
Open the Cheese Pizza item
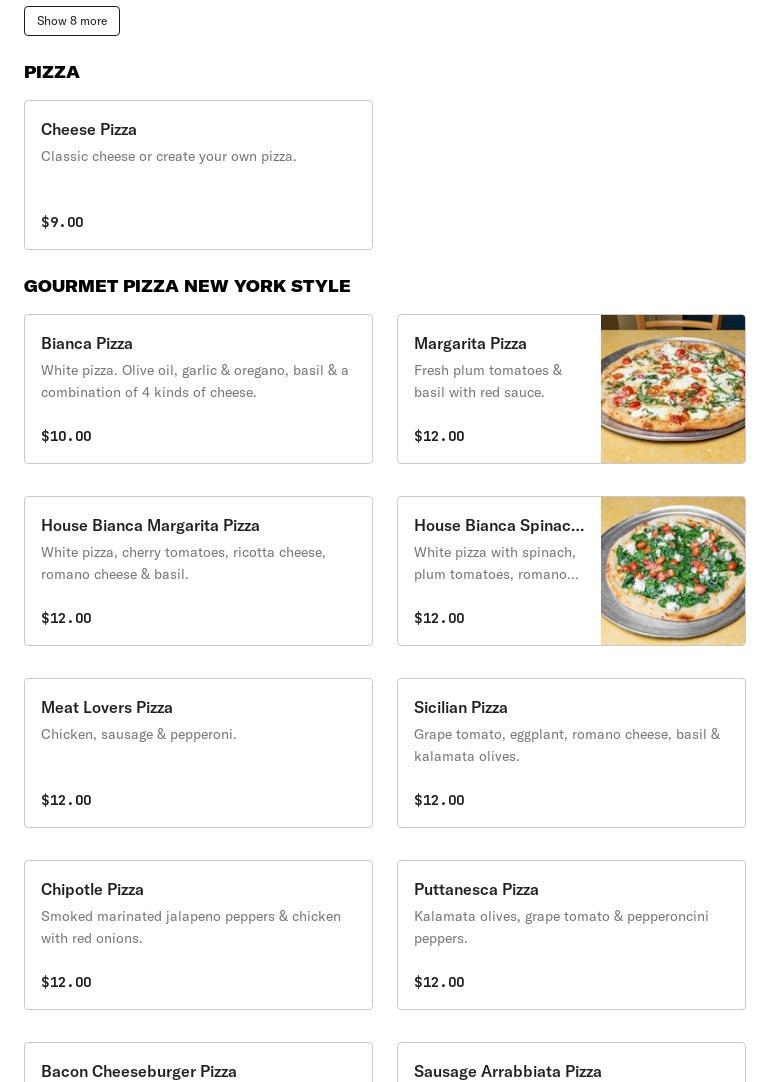(x=198, y=175)
